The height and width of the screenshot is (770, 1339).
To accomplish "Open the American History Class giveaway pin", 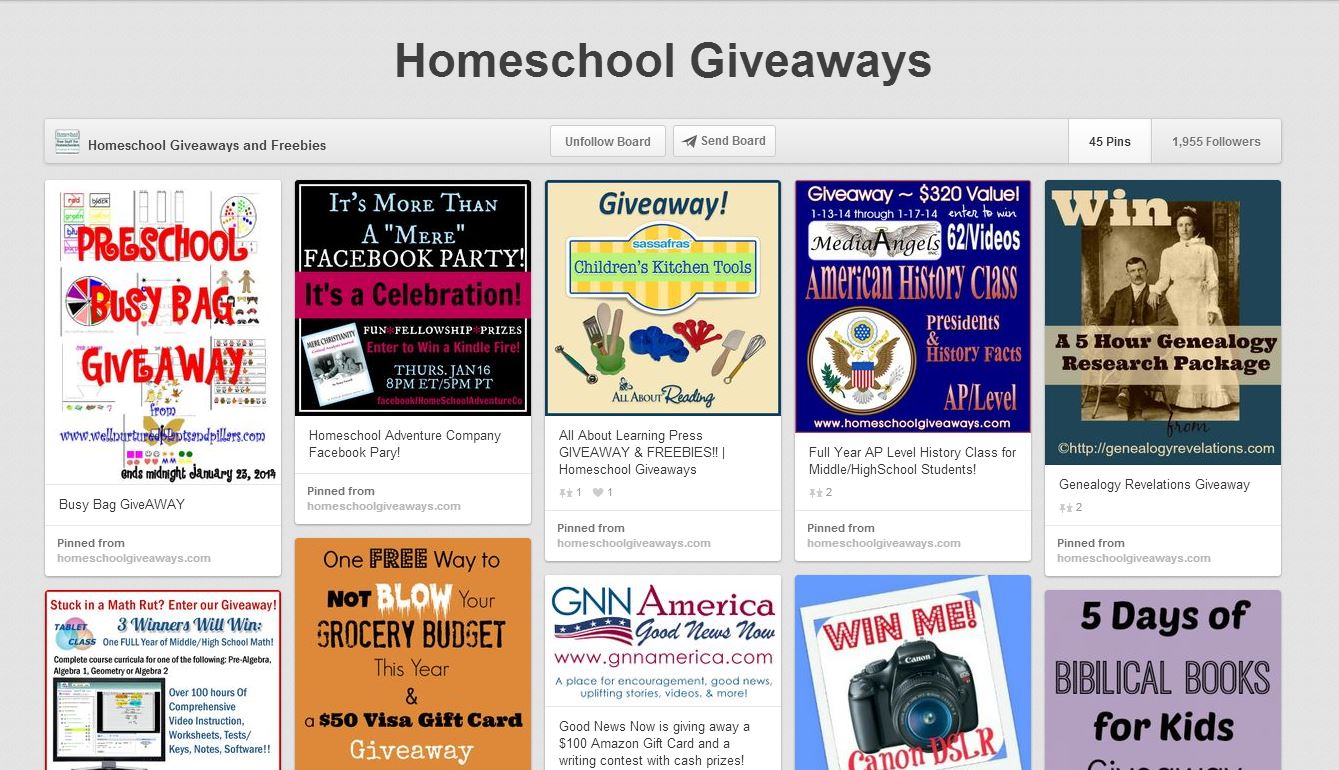I will coord(912,306).
